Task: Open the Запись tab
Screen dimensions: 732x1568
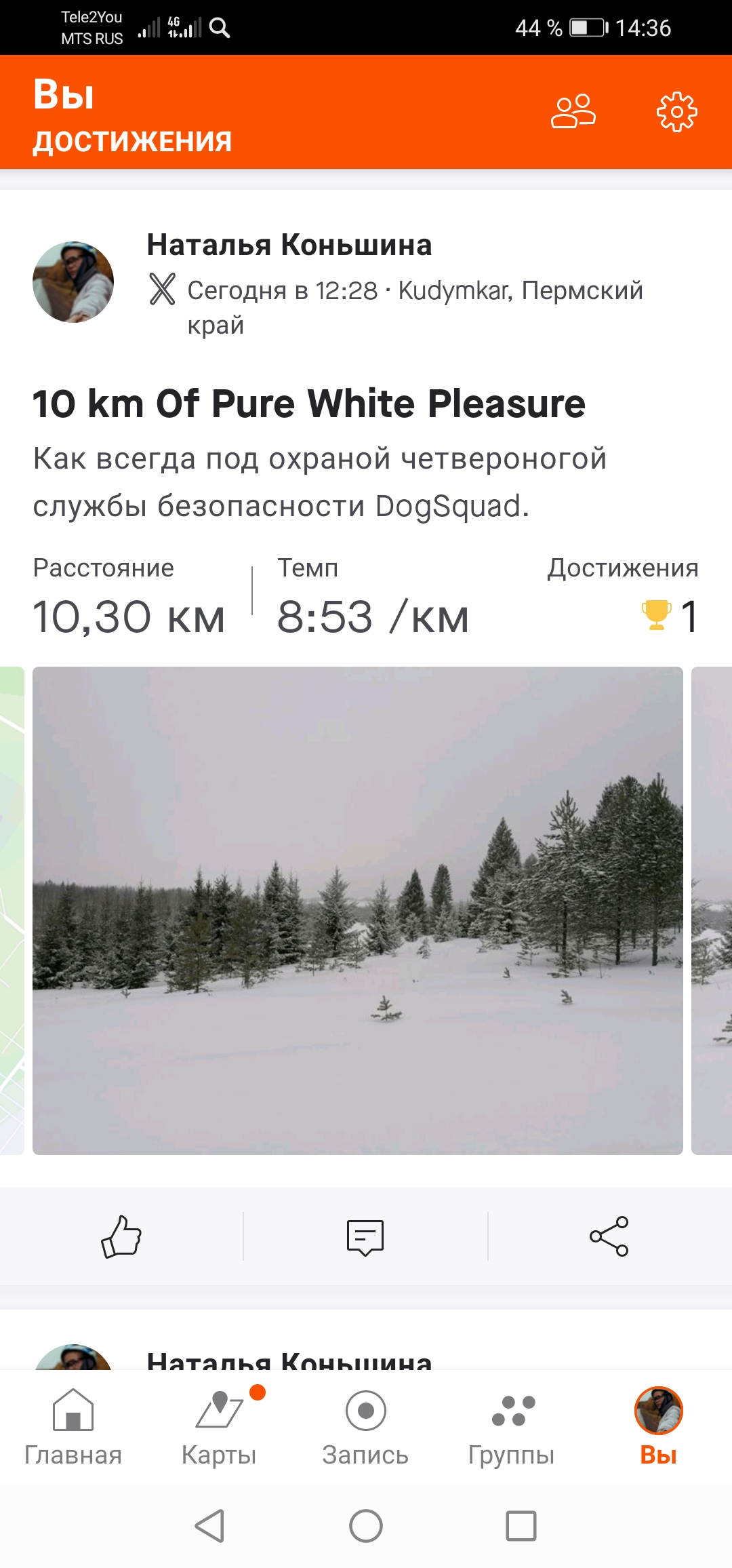Action: click(x=365, y=1426)
